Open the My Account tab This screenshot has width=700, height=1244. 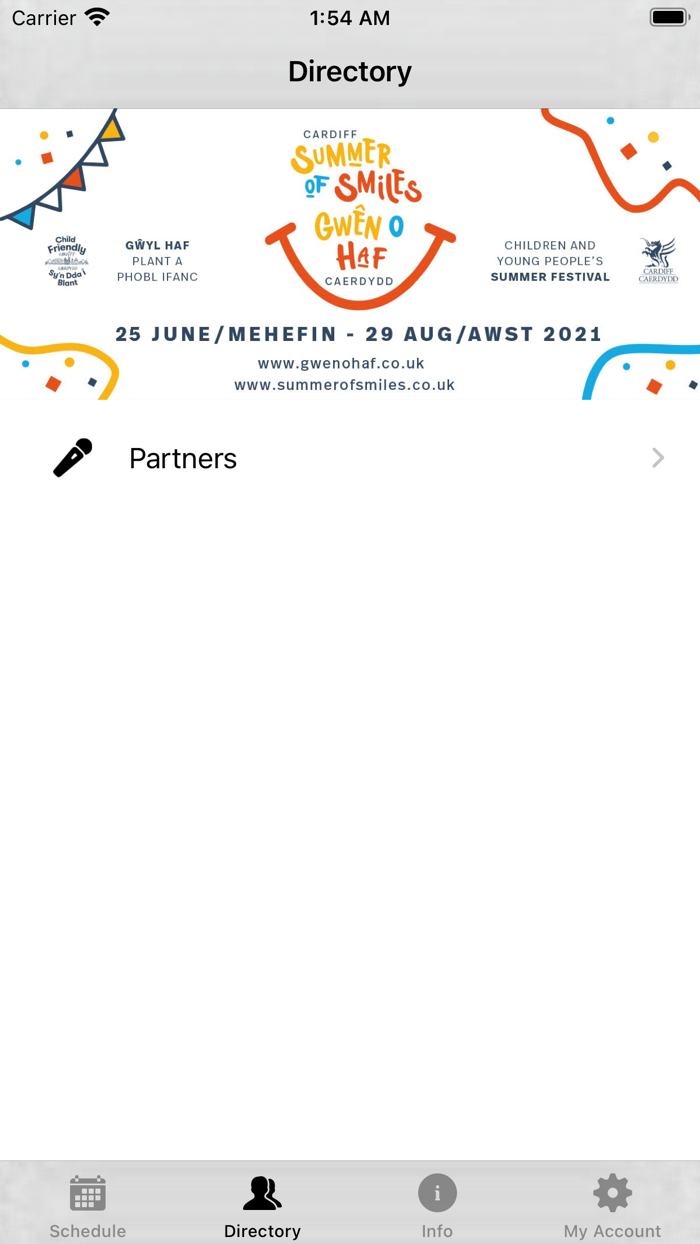click(x=612, y=1205)
